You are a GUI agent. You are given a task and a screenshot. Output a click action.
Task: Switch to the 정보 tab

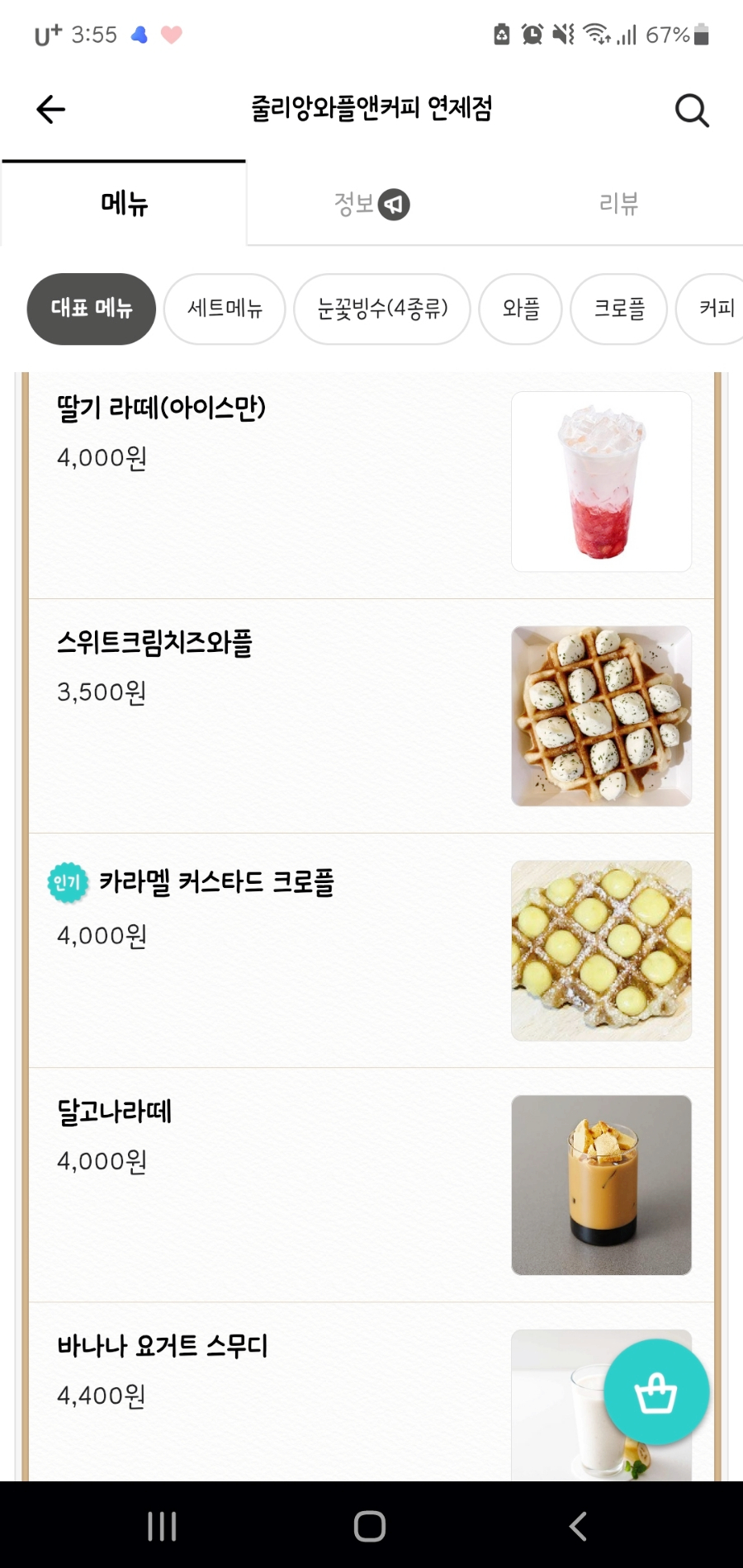(371, 204)
